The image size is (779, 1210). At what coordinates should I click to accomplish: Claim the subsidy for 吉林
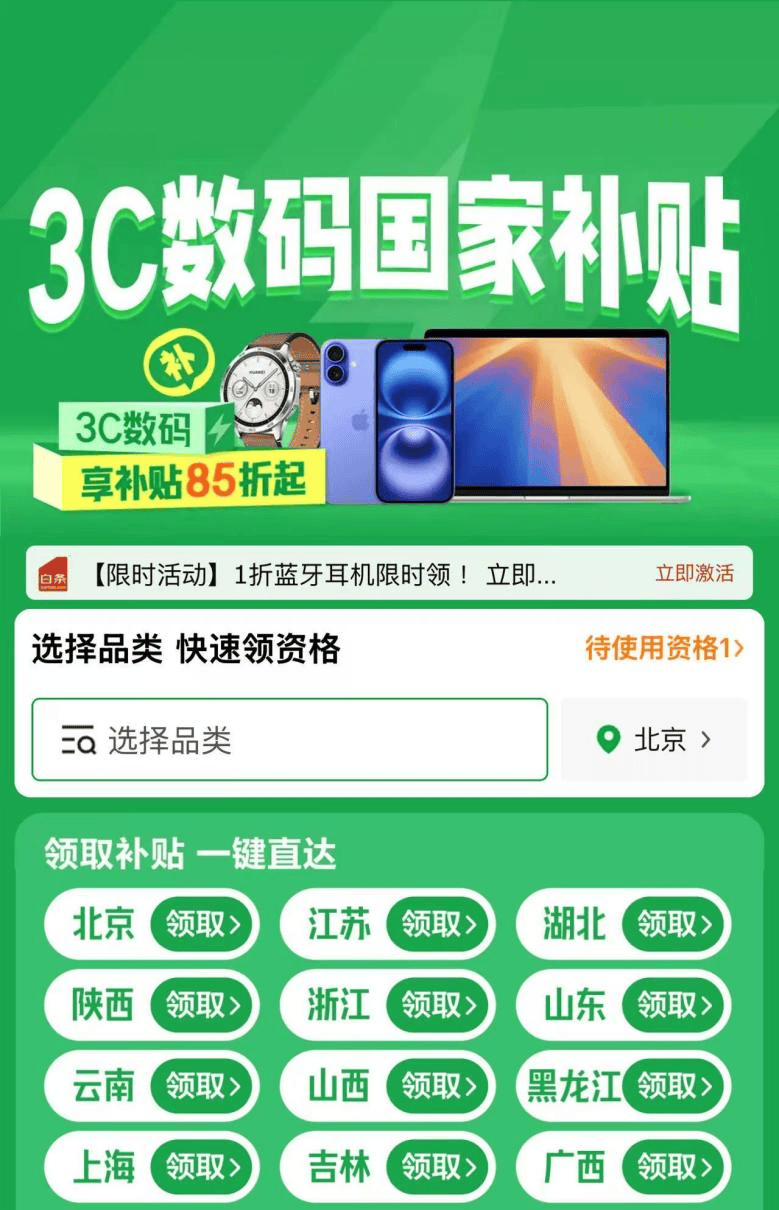439,1167
